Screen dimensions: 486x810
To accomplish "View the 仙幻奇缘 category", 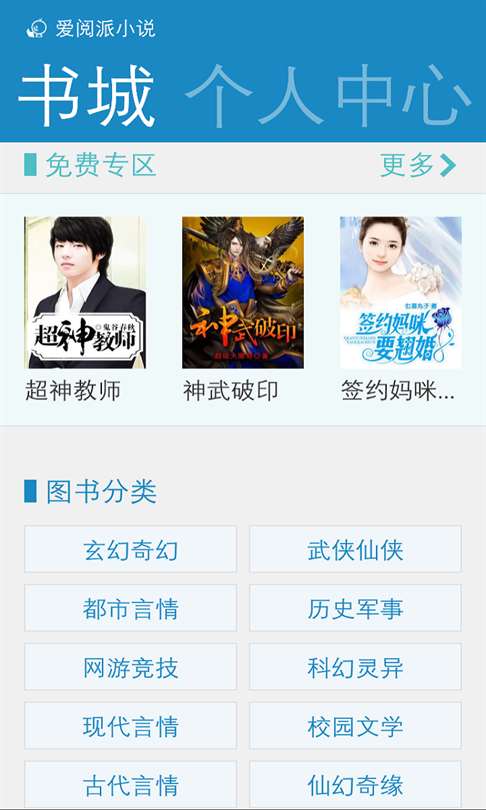I will [x=355, y=784].
